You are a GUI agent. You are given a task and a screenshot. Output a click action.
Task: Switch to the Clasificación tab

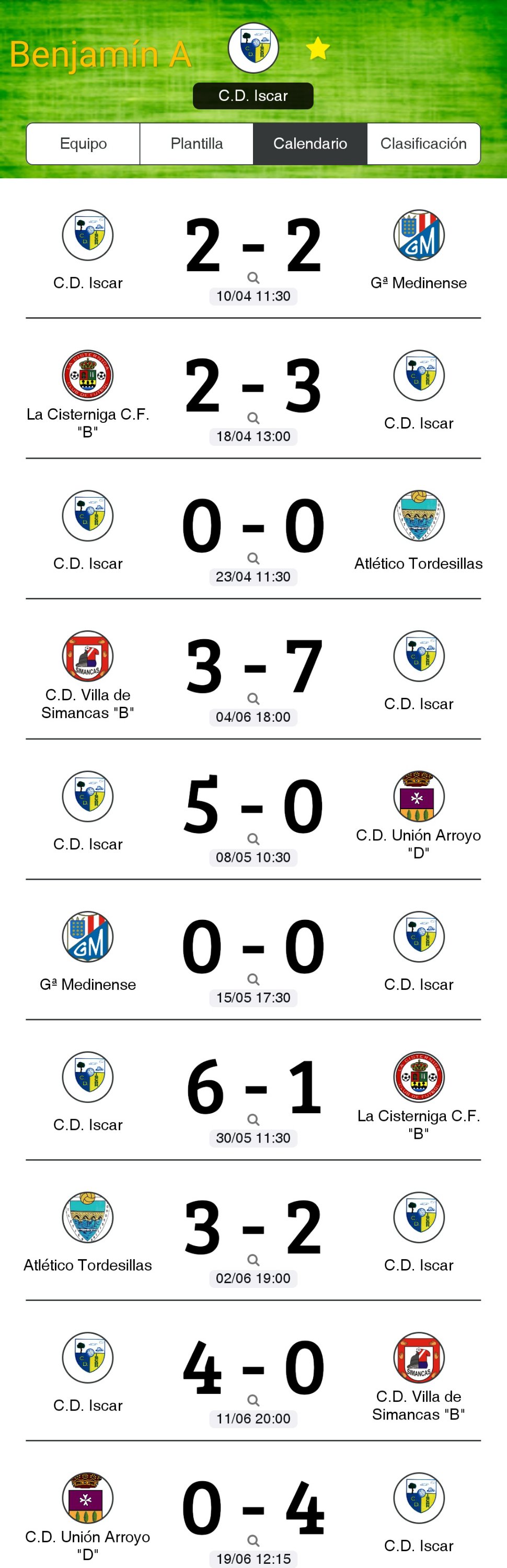[x=423, y=144]
